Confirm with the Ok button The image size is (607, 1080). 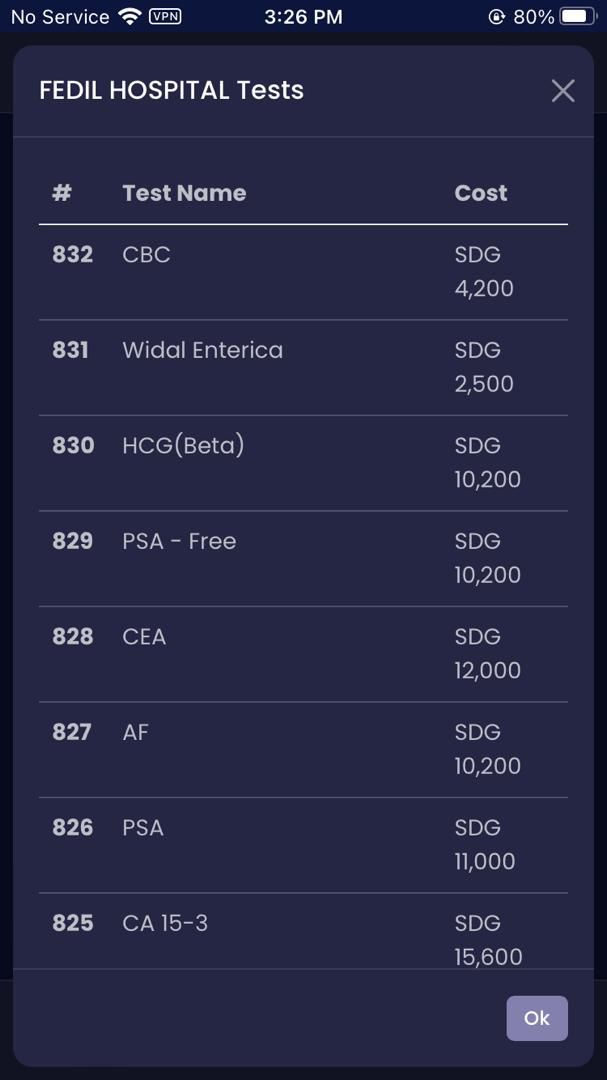(x=536, y=1018)
